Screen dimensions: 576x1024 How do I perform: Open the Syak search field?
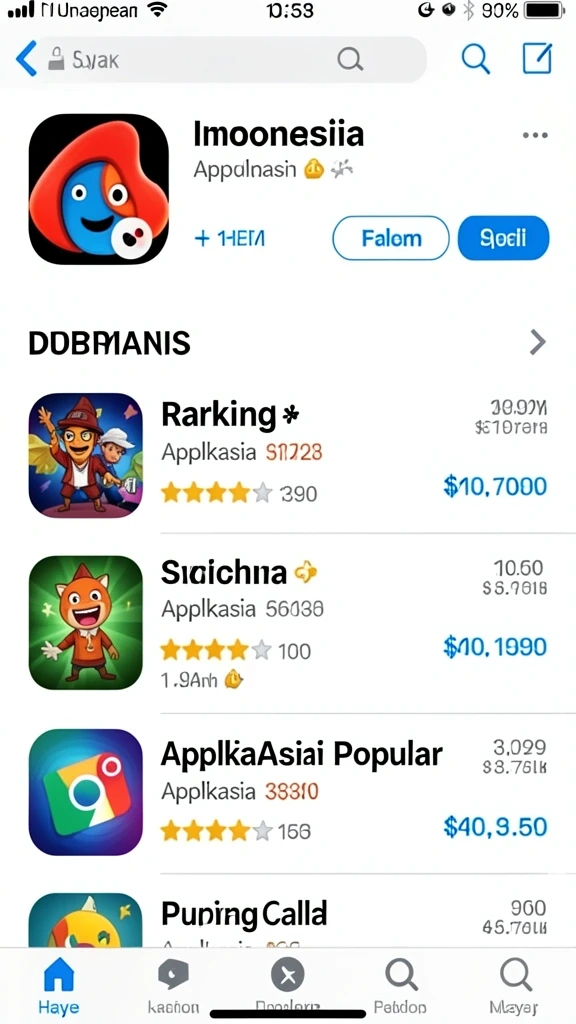point(222,60)
